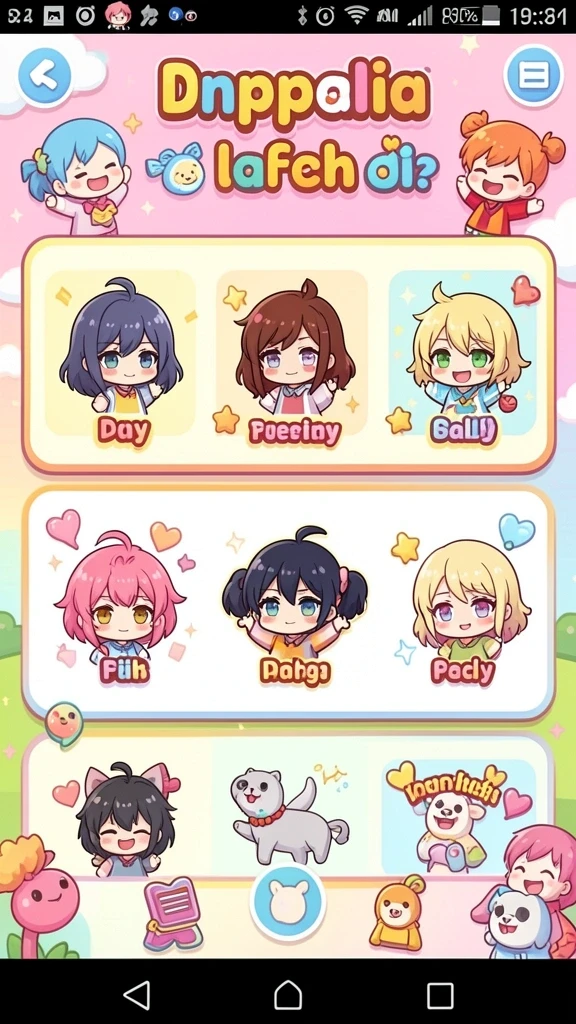Select the pink-haired character Fuh
The image size is (576, 1024).
[121, 604]
